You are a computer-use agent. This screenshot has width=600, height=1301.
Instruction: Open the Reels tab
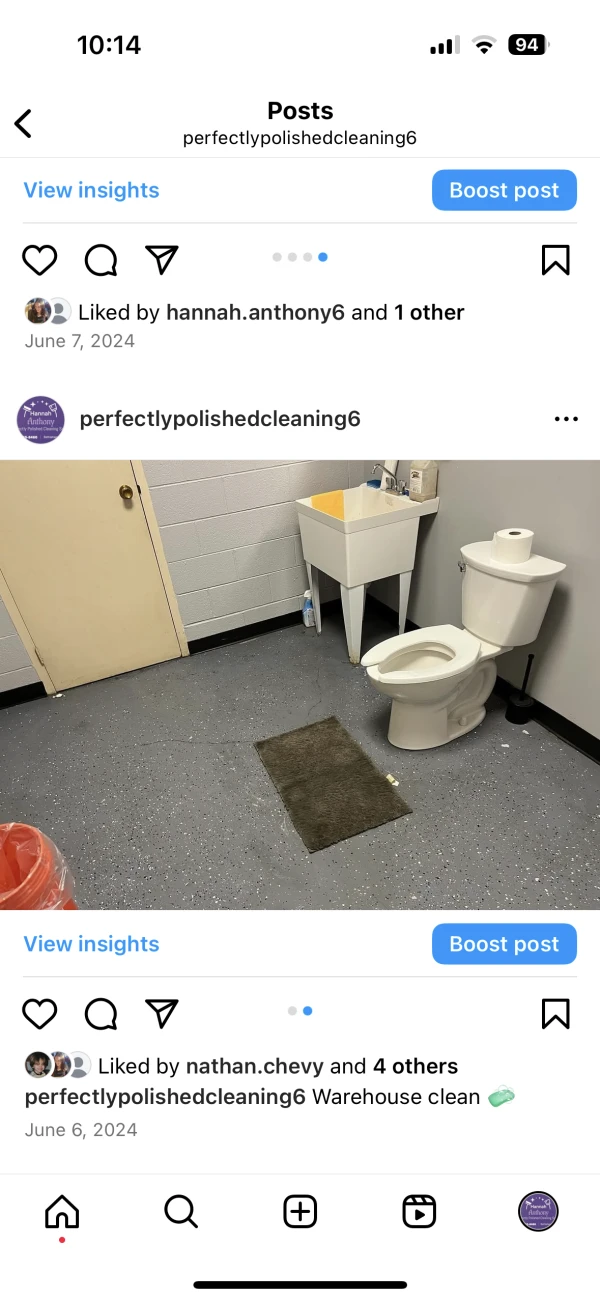click(419, 1212)
